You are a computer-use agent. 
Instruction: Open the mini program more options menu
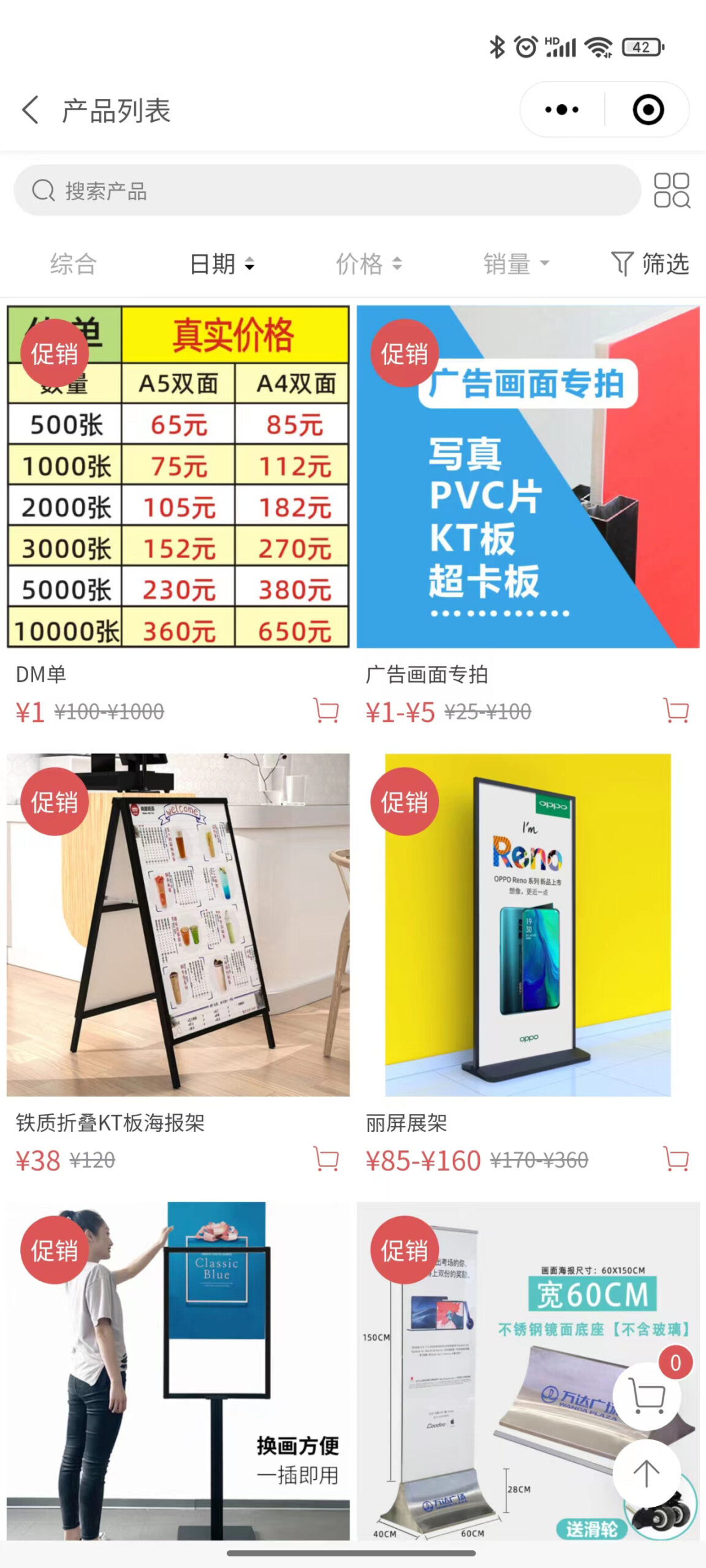tap(562, 110)
